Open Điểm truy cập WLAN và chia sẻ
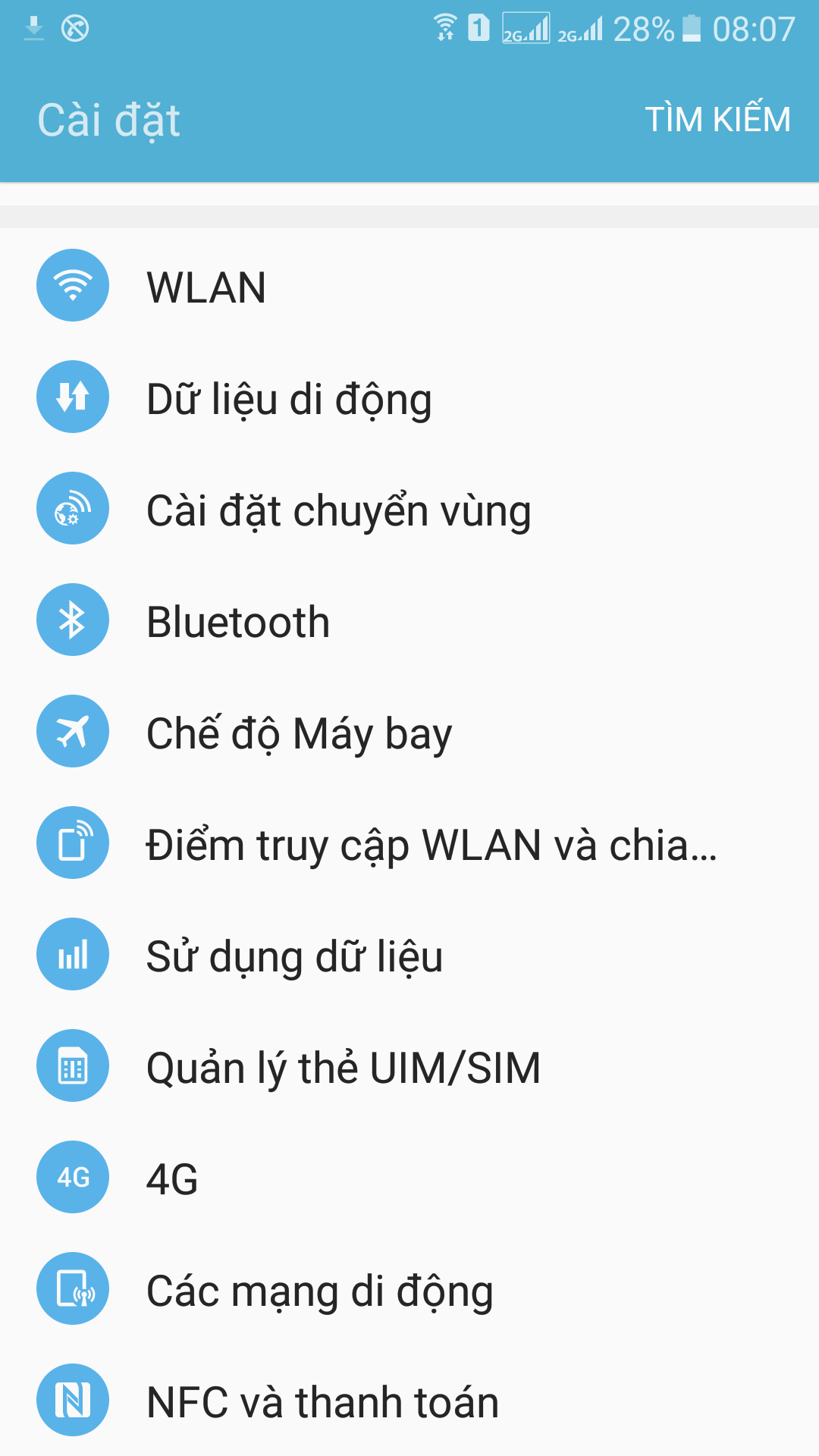 (409, 843)
